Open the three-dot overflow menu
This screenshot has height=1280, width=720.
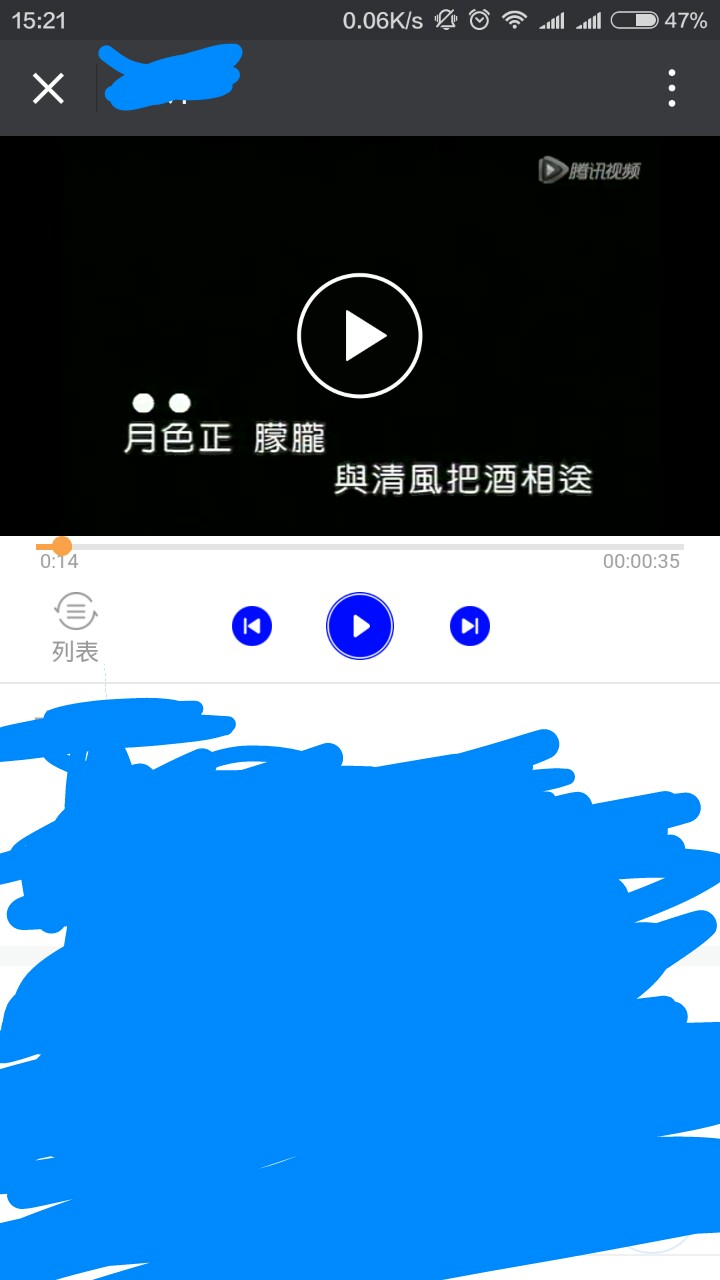[672, 89]
